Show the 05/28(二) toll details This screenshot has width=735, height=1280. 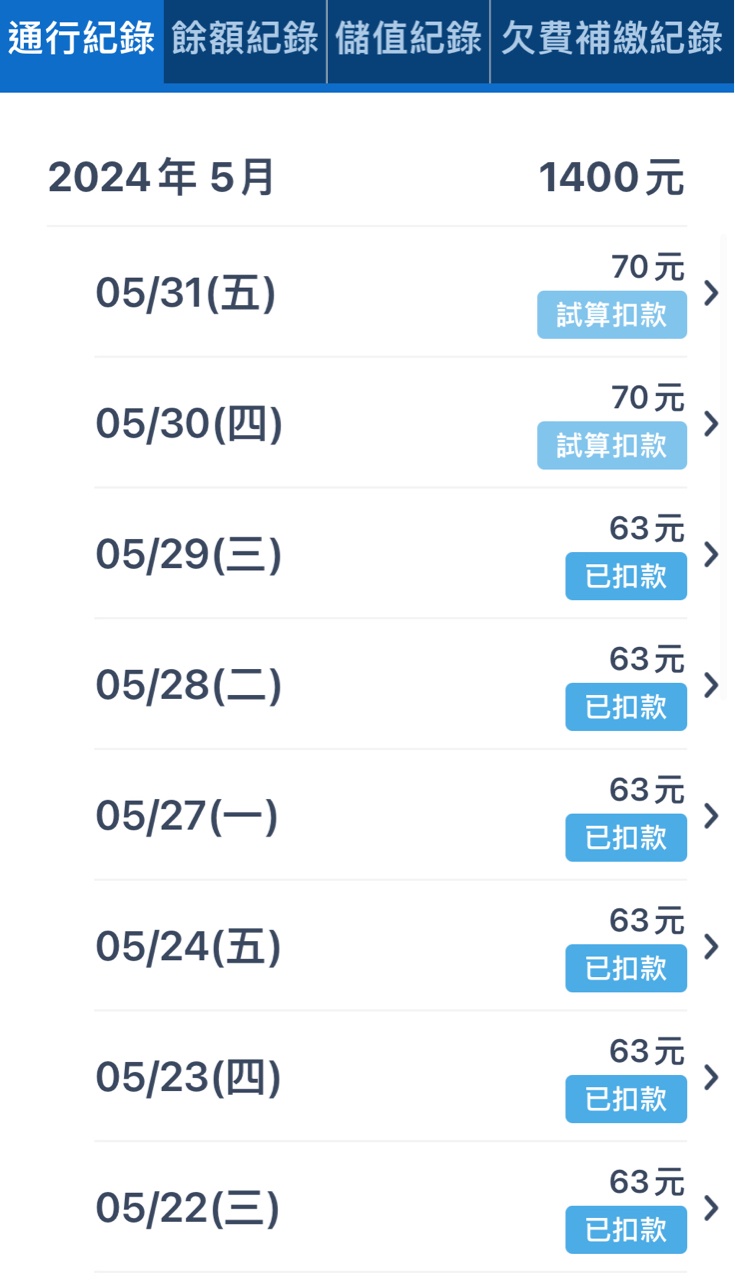(x=400, y=686)
